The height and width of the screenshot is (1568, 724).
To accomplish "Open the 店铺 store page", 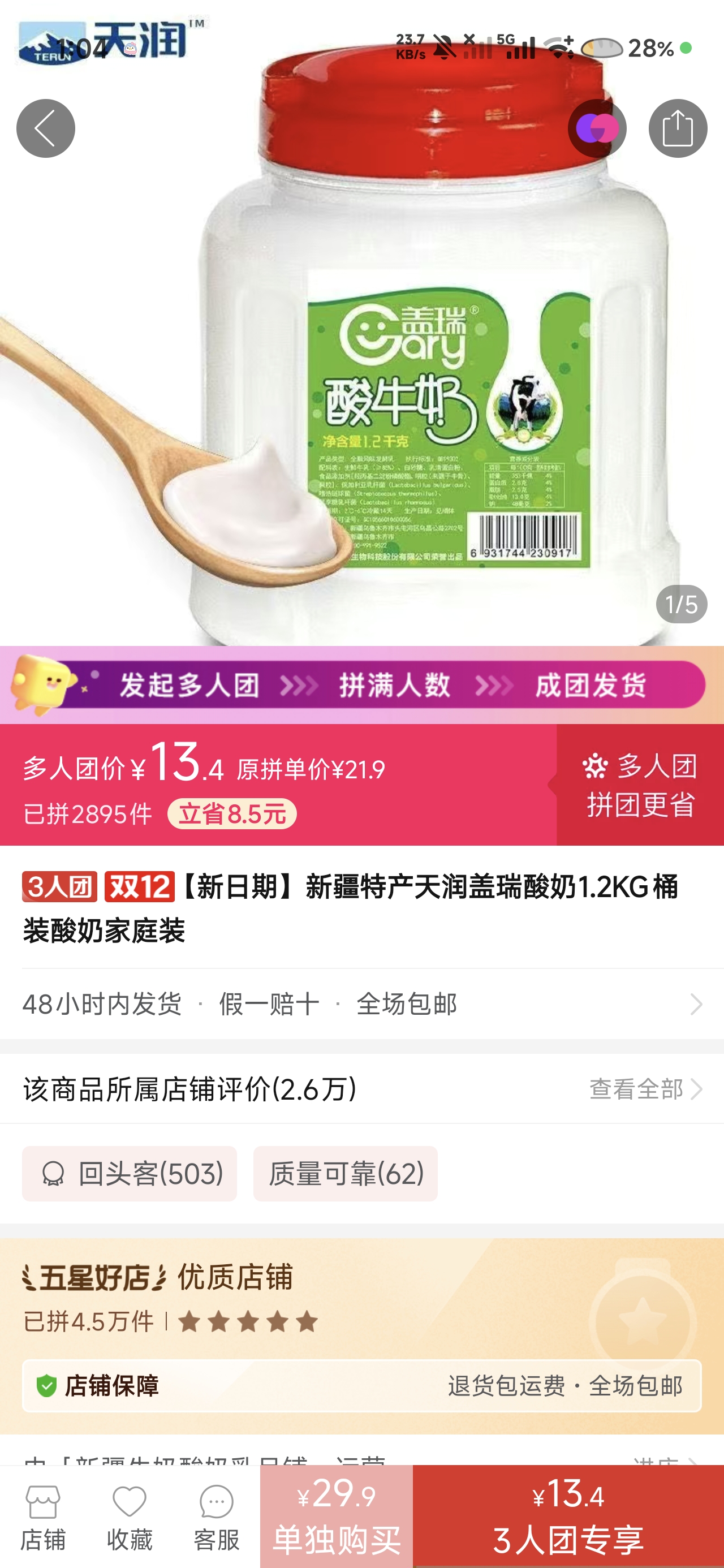I will pyautogui.click(x=42, y=1518).
